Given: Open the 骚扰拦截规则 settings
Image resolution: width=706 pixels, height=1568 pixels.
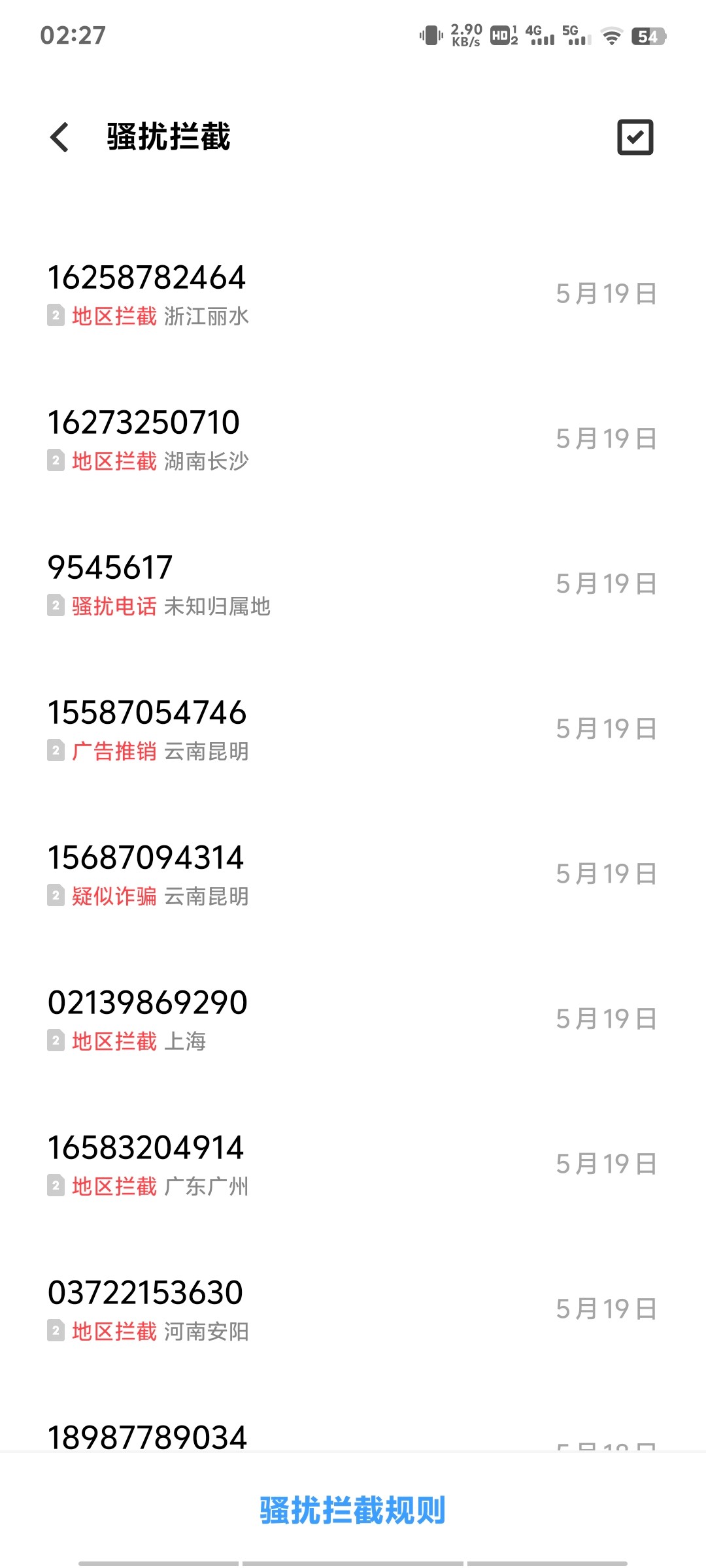Looking at the screenshot, I should (x=353, y=1510).
